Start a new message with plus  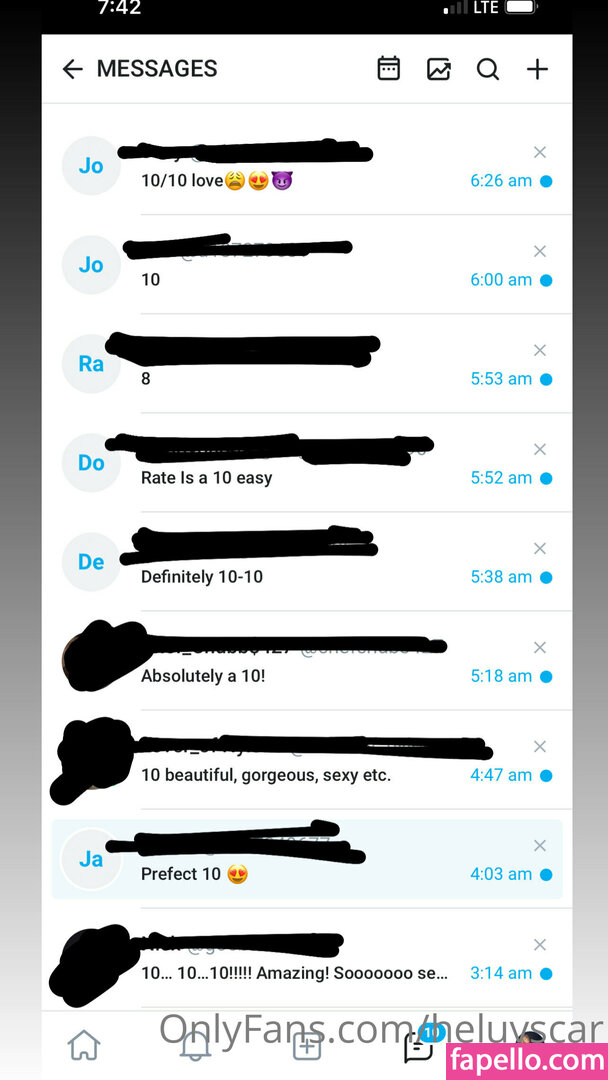[537, 69]
